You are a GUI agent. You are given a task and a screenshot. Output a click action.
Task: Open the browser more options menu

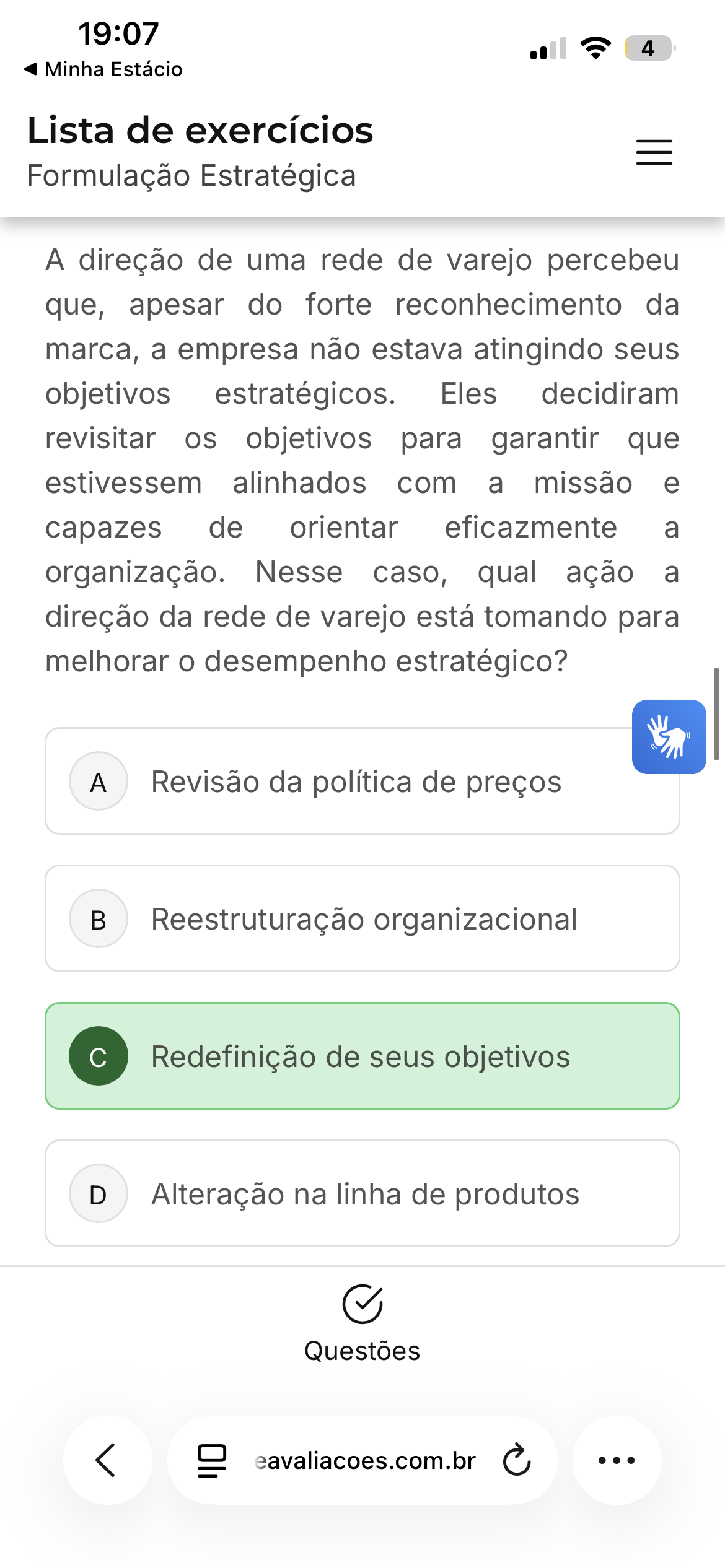point(617,1460)
